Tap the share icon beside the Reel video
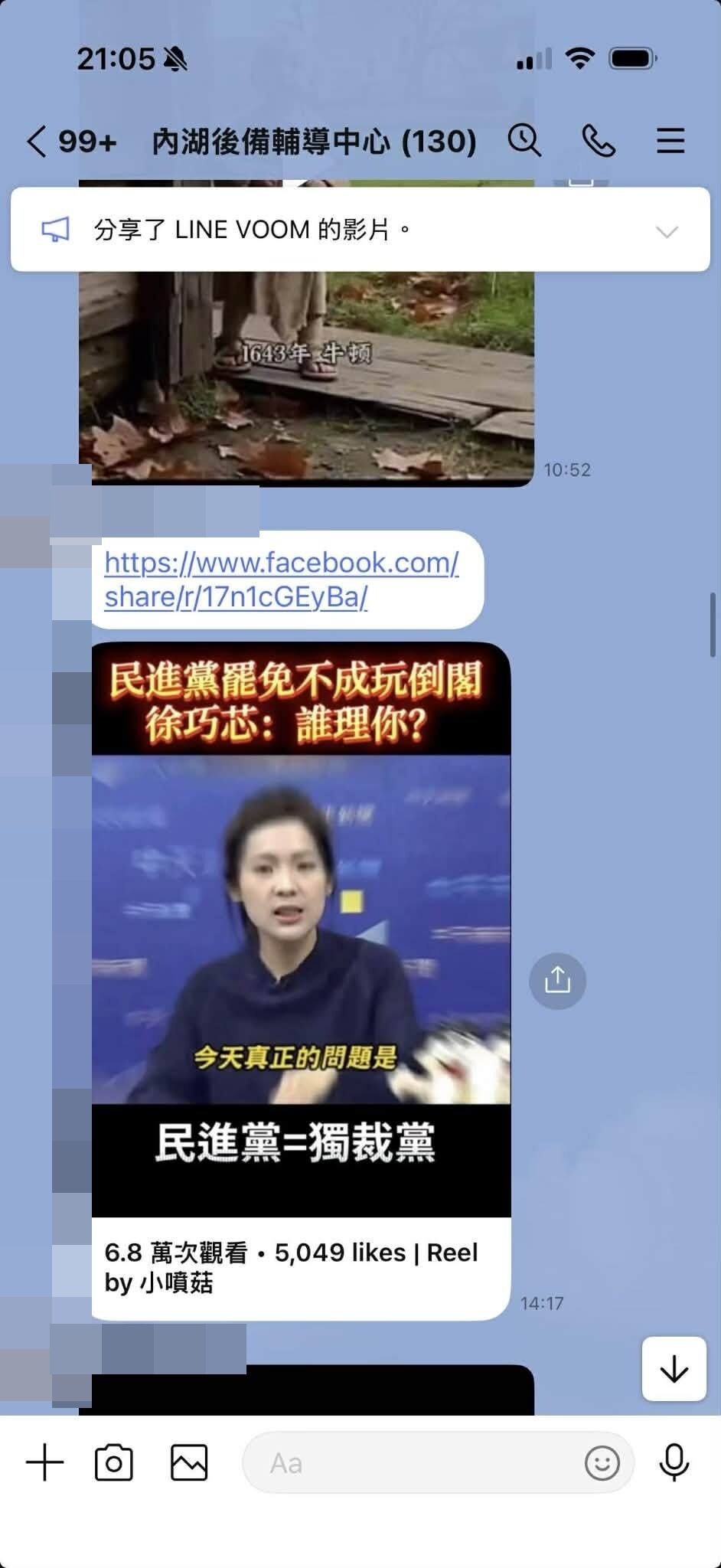This screenshot has width=721, height=1568. pos(557,981)
